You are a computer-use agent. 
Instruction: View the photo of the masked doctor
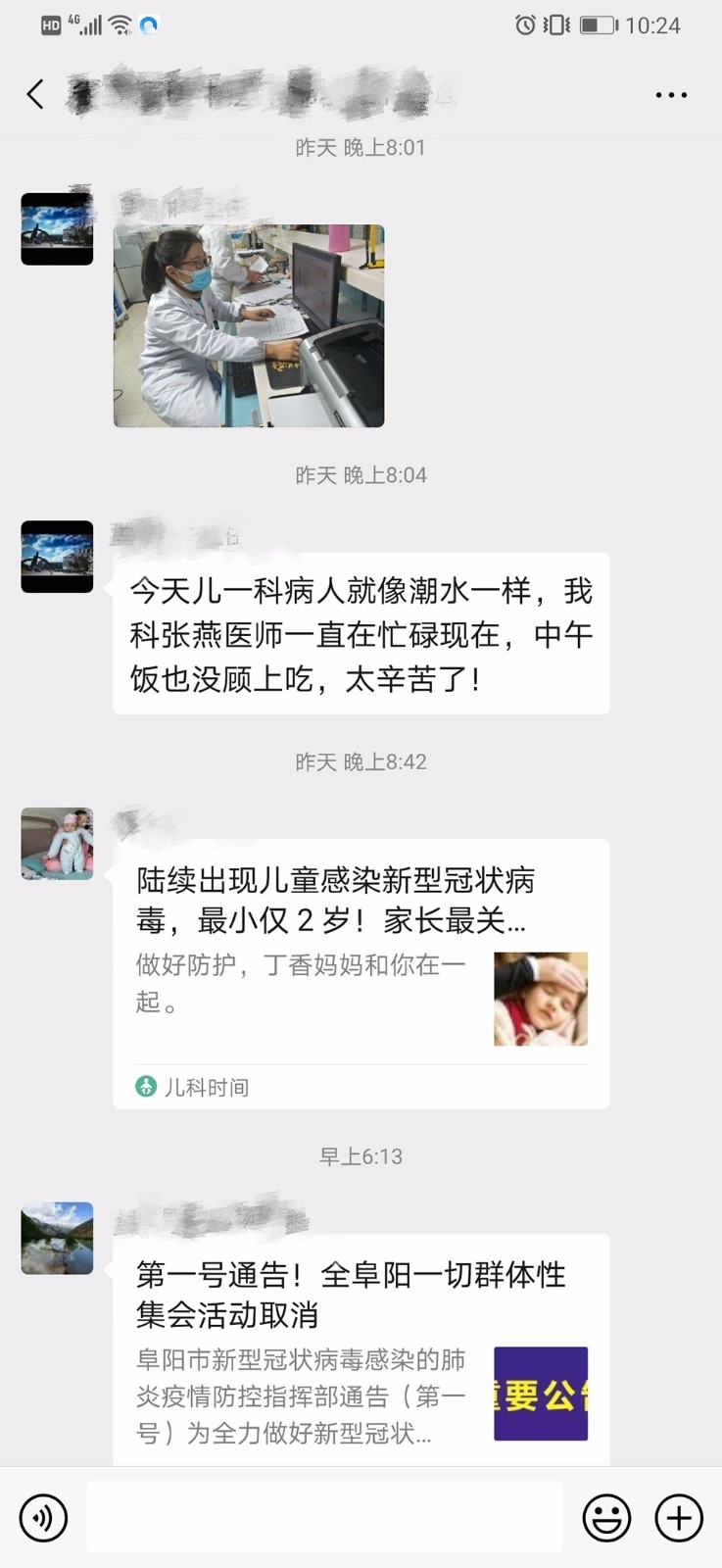click(249, 325)
